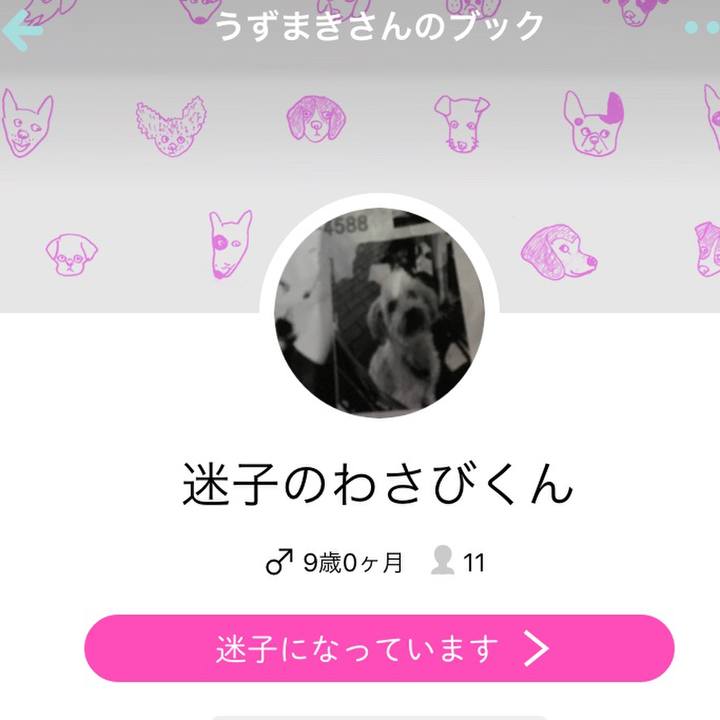This screenshot has height=720, width=720.
Task: Go back using the top-left arrow
Action: pos(22,30)
